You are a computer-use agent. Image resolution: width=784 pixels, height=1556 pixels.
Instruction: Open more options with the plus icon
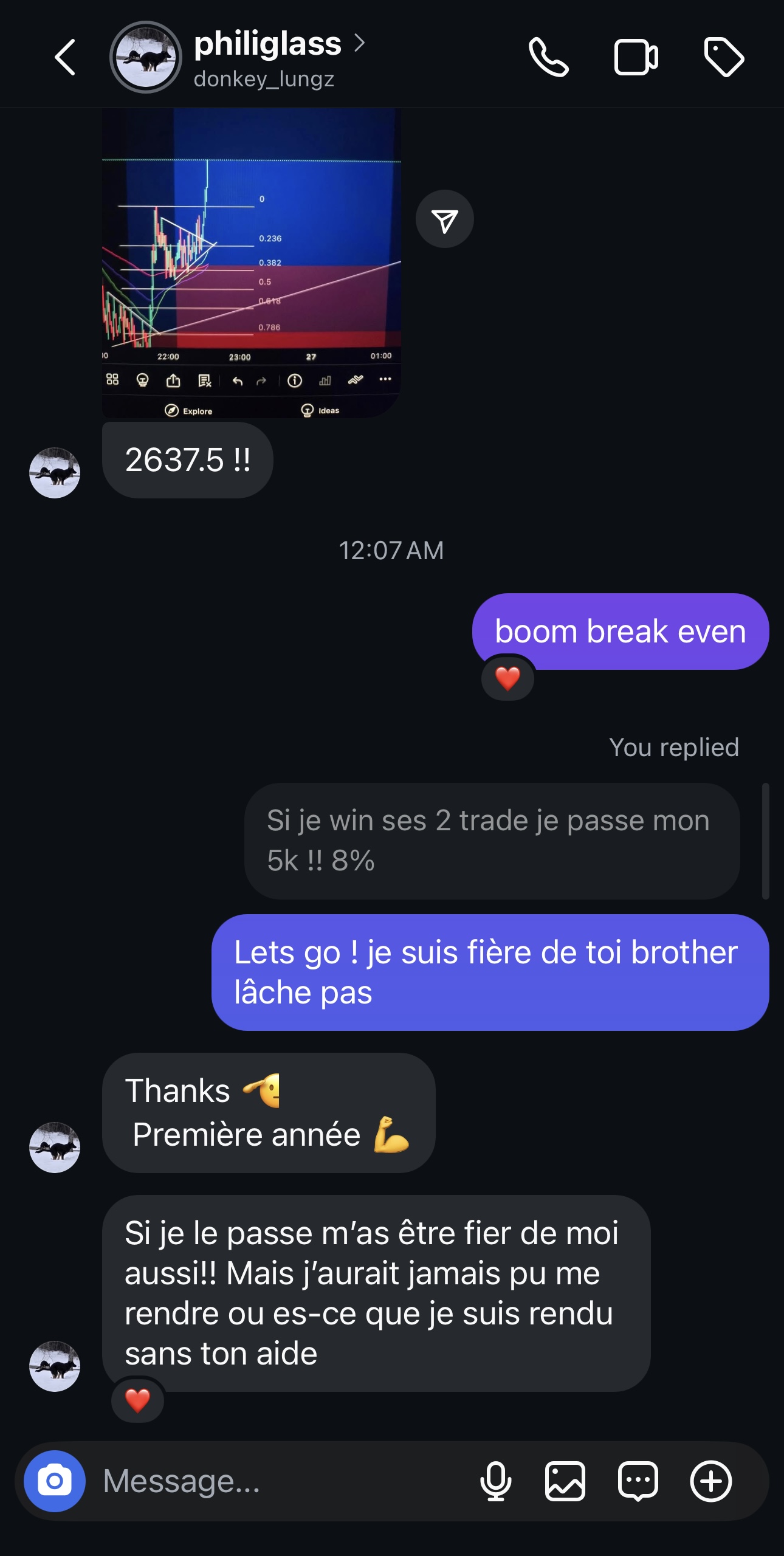pyautogui.click(x=710, y=1481)
